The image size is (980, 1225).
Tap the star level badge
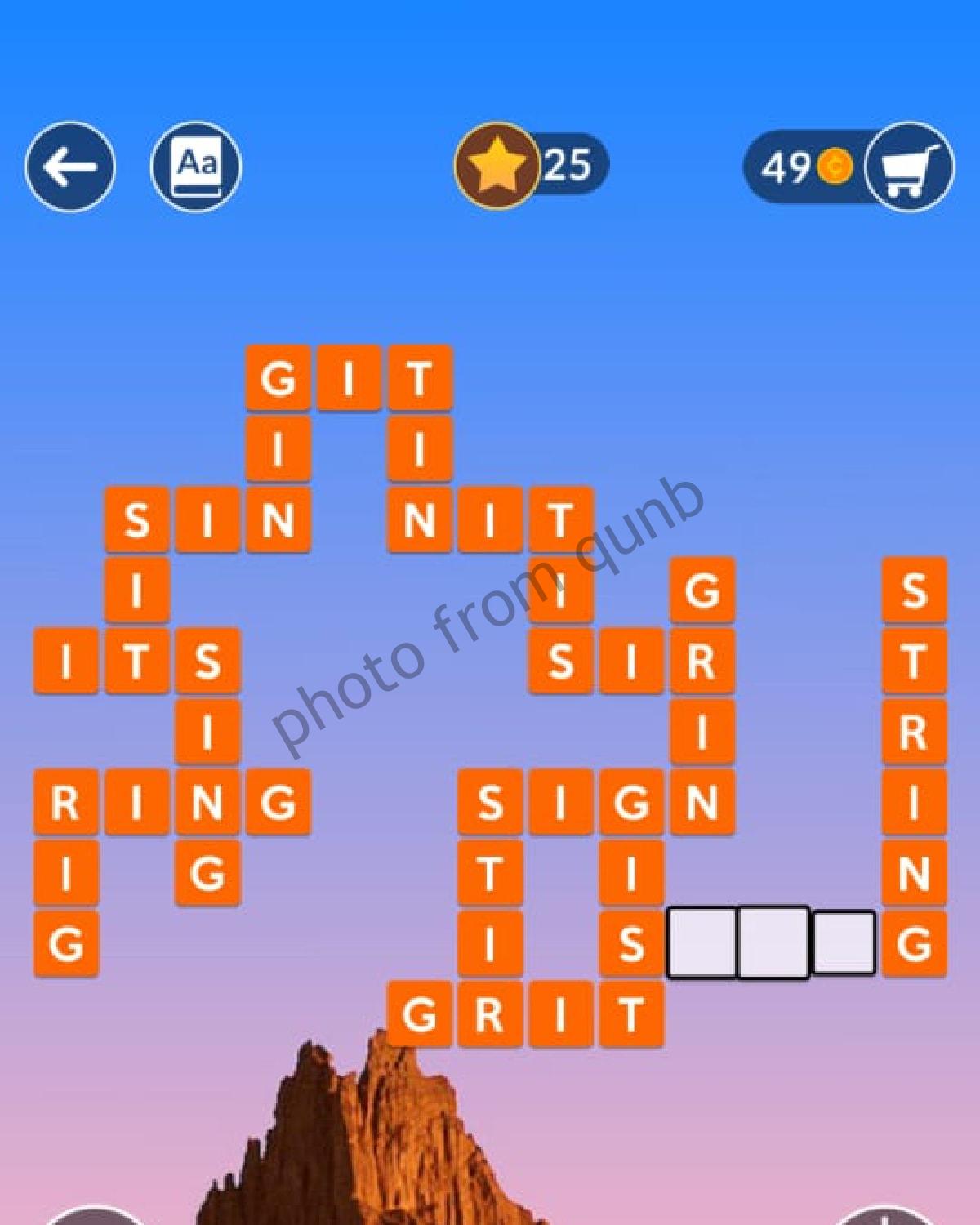click(x=496, y=166)
